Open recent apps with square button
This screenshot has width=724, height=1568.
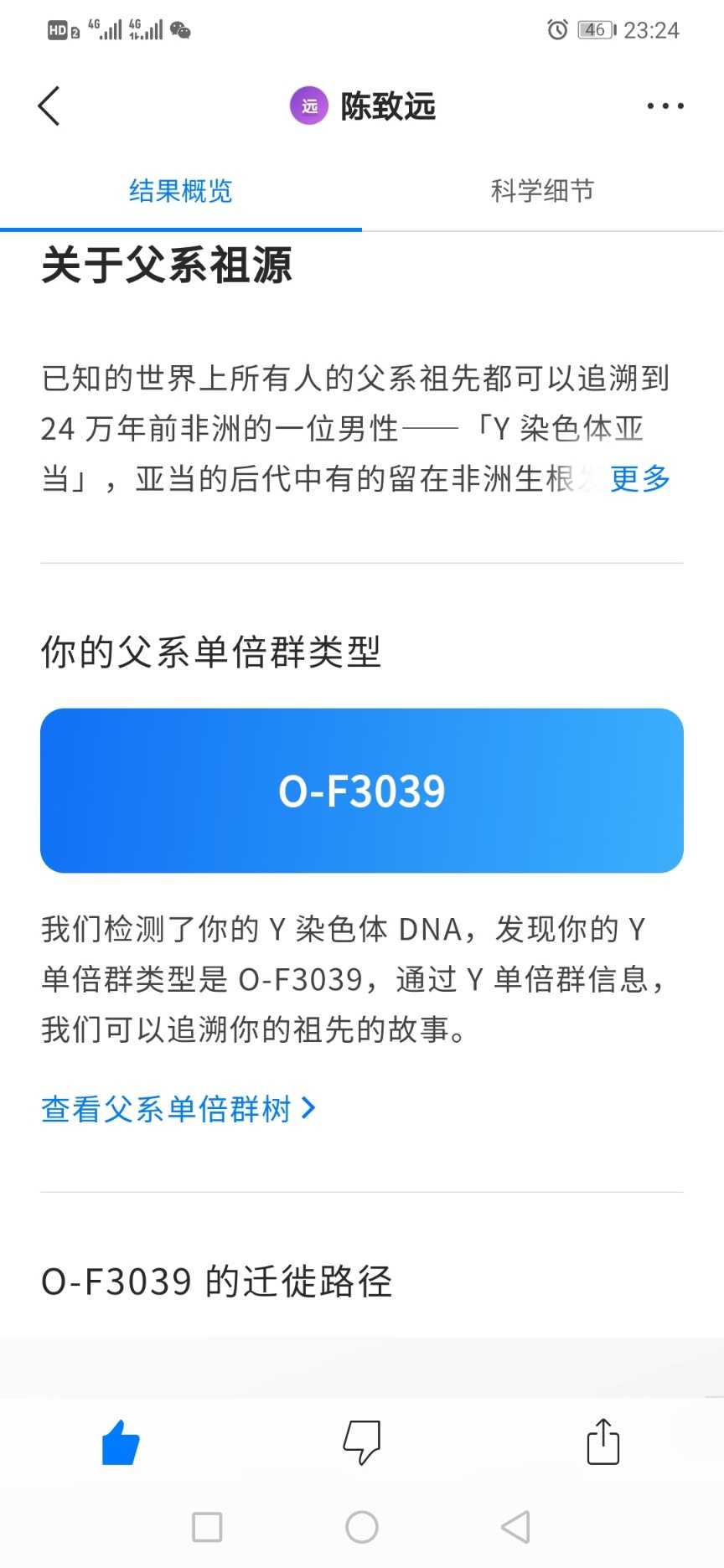point(207,1527)
